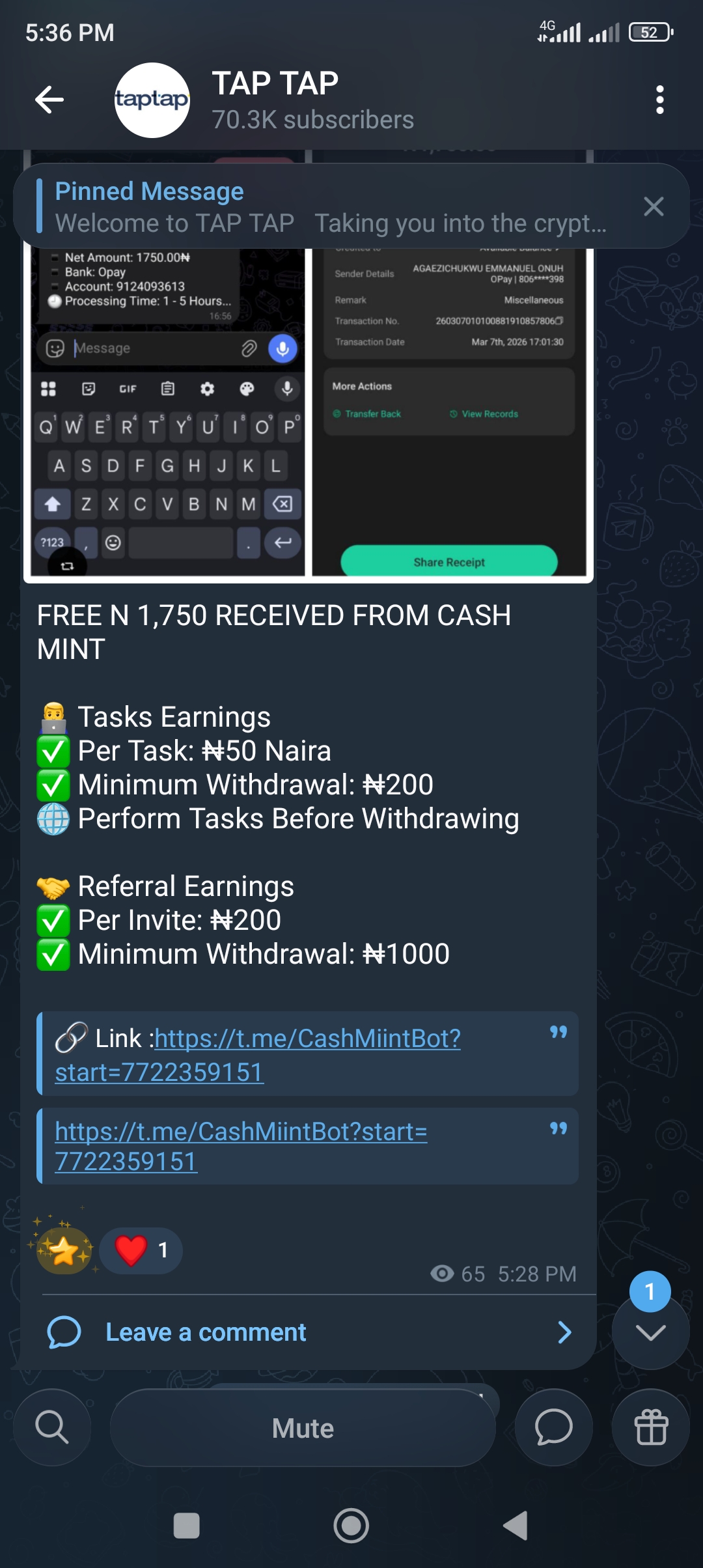Go back from TAP TAP channel
Screen dimensions: 703x1568
49,100
